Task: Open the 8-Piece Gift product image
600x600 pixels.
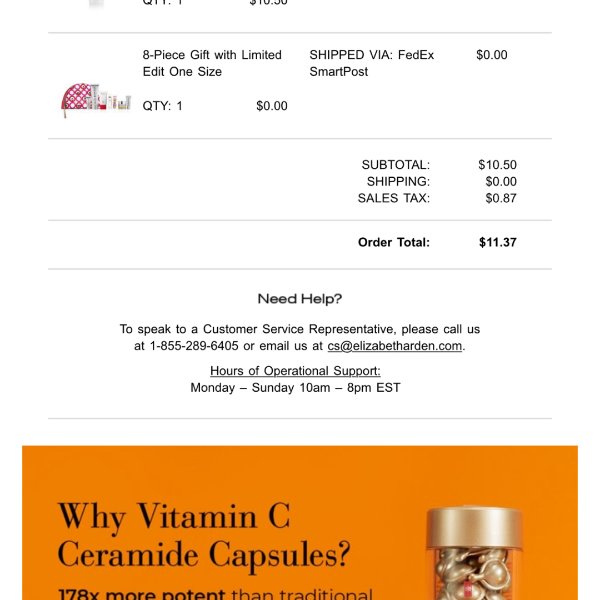Action: (96, 98)
